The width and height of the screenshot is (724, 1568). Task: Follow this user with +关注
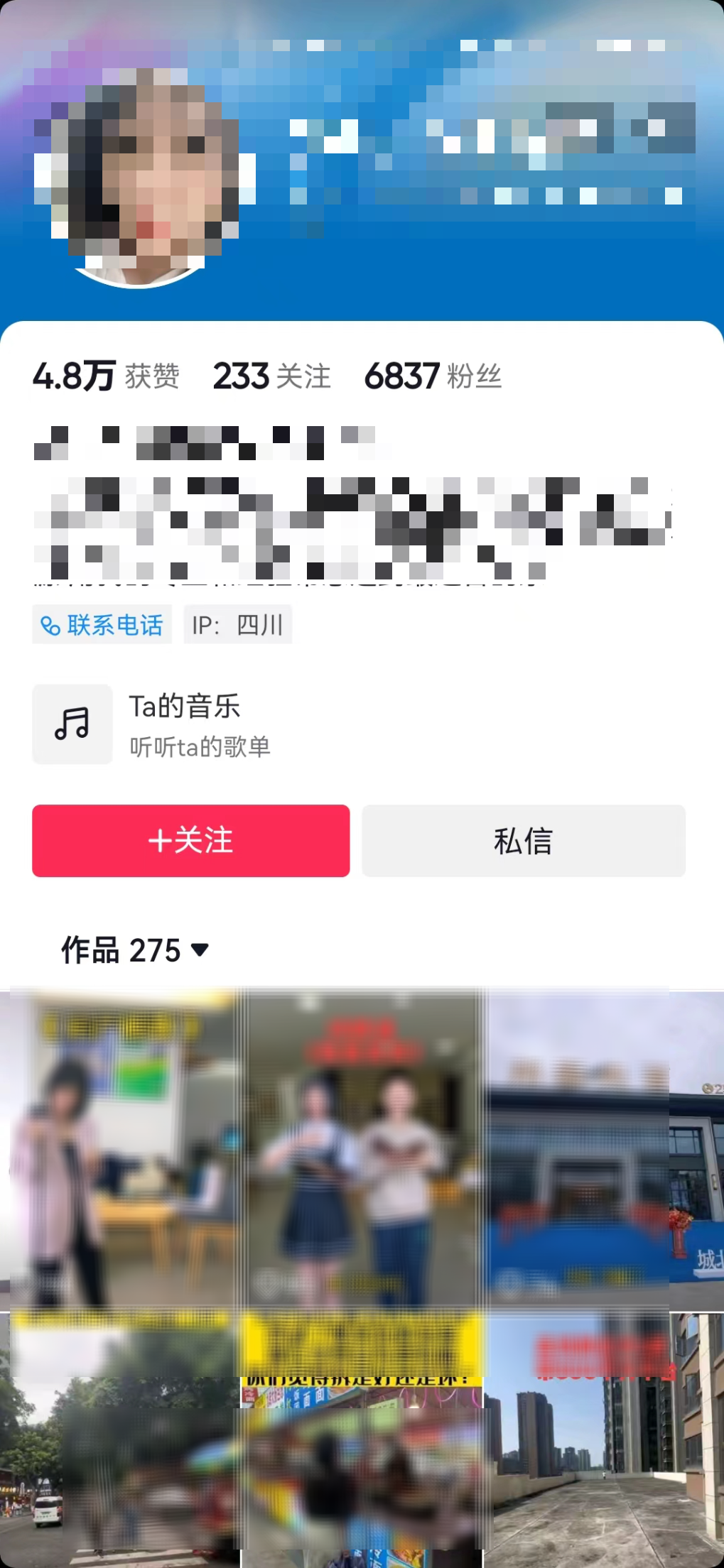coord(190,841)
